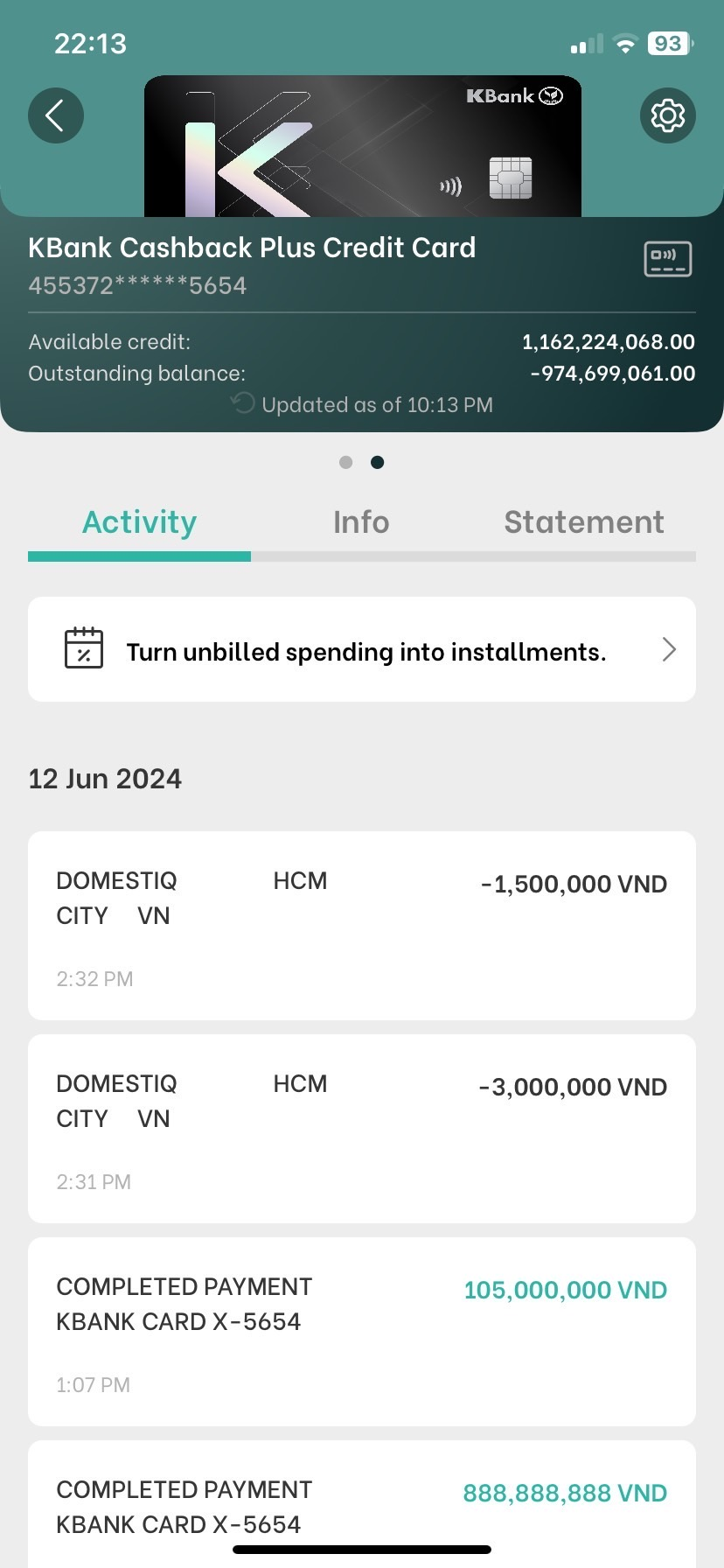The height and width of the screenshot is (1568, 724).
Task: Switch to the Info tab
Action: coord(360,521)
